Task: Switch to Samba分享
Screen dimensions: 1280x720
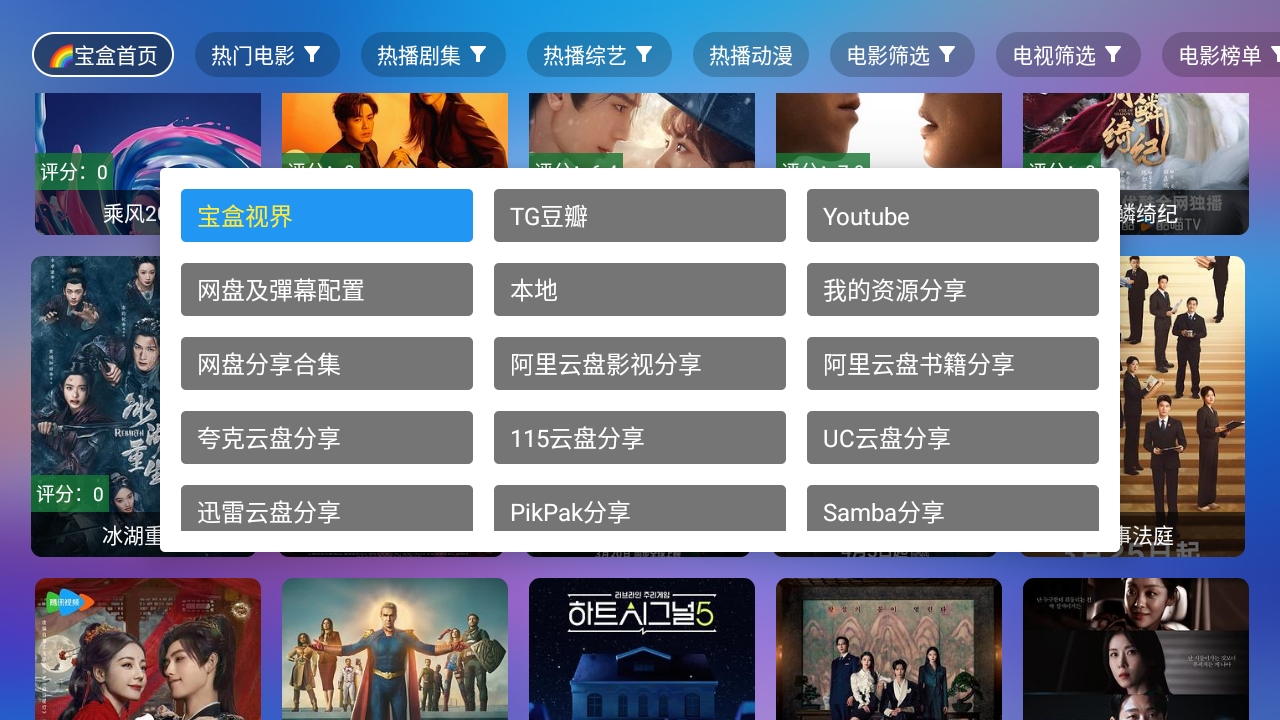Action: 952,509
